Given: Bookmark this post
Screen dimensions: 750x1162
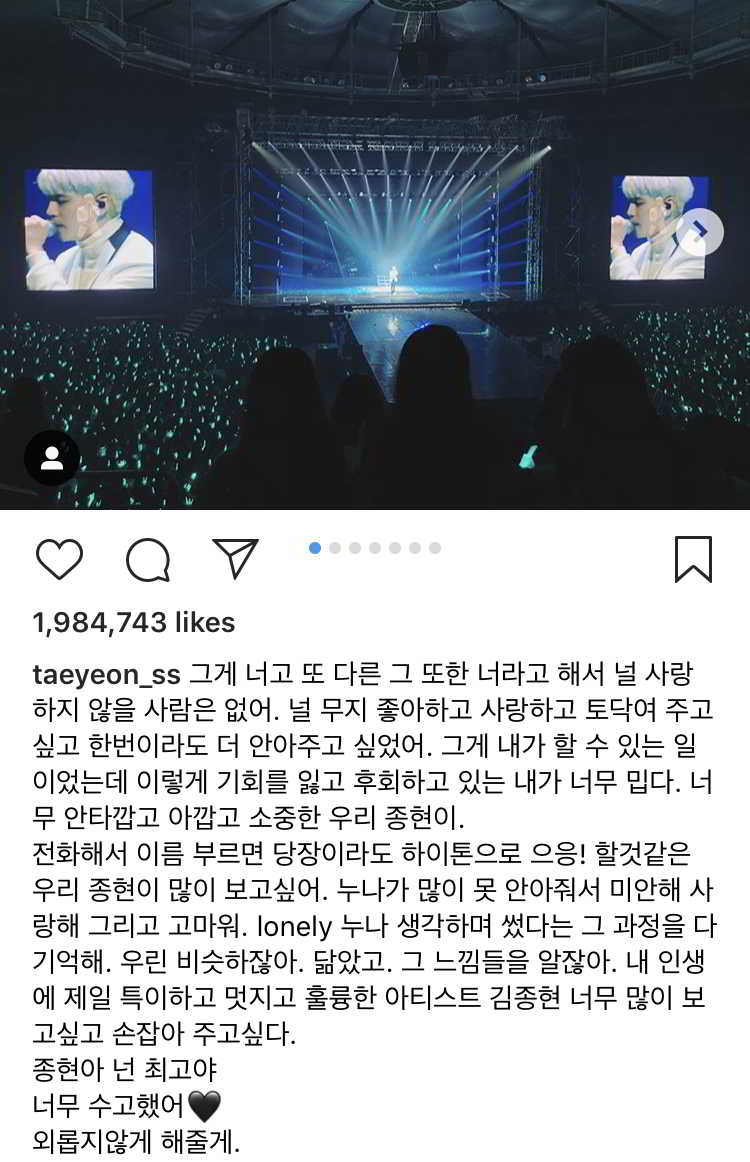Looking at the screenshot, I should (x=693, y=559).
